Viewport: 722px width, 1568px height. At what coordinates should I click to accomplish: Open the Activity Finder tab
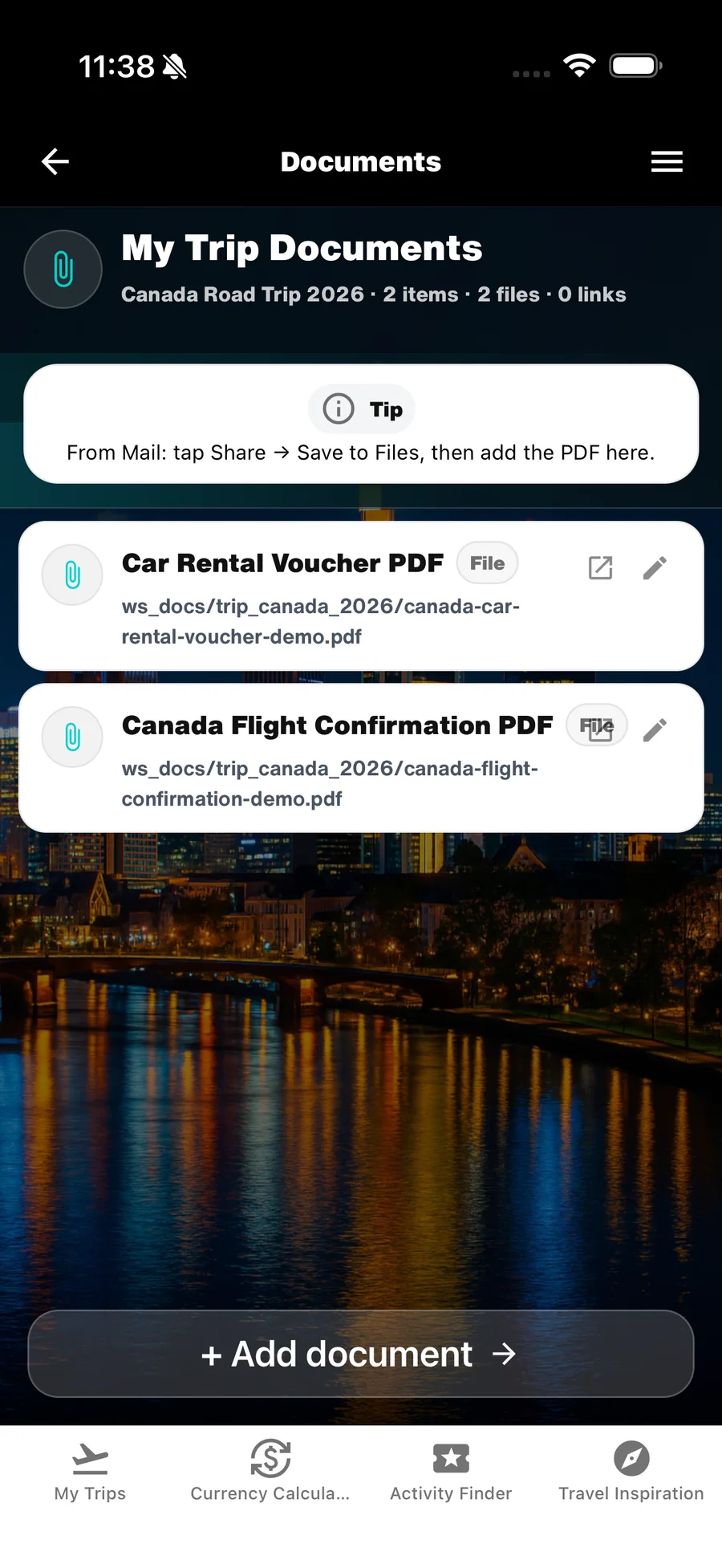tap(451, 1472)
